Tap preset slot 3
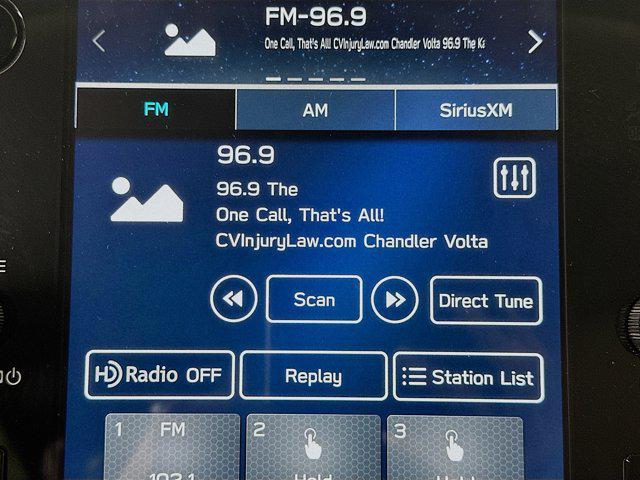640x480 pixels. (455, 447)
